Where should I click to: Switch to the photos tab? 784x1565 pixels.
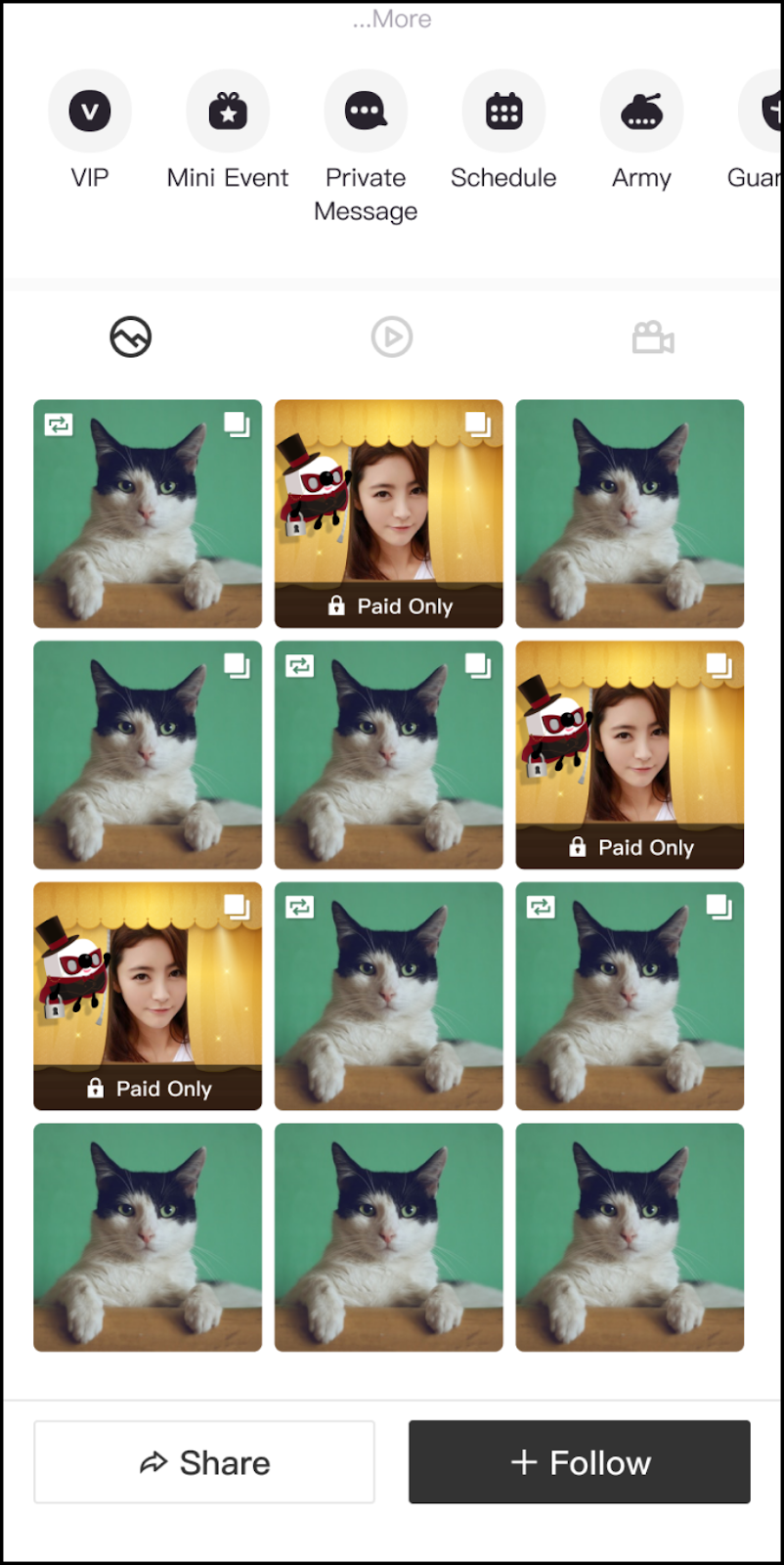[130, 337]
